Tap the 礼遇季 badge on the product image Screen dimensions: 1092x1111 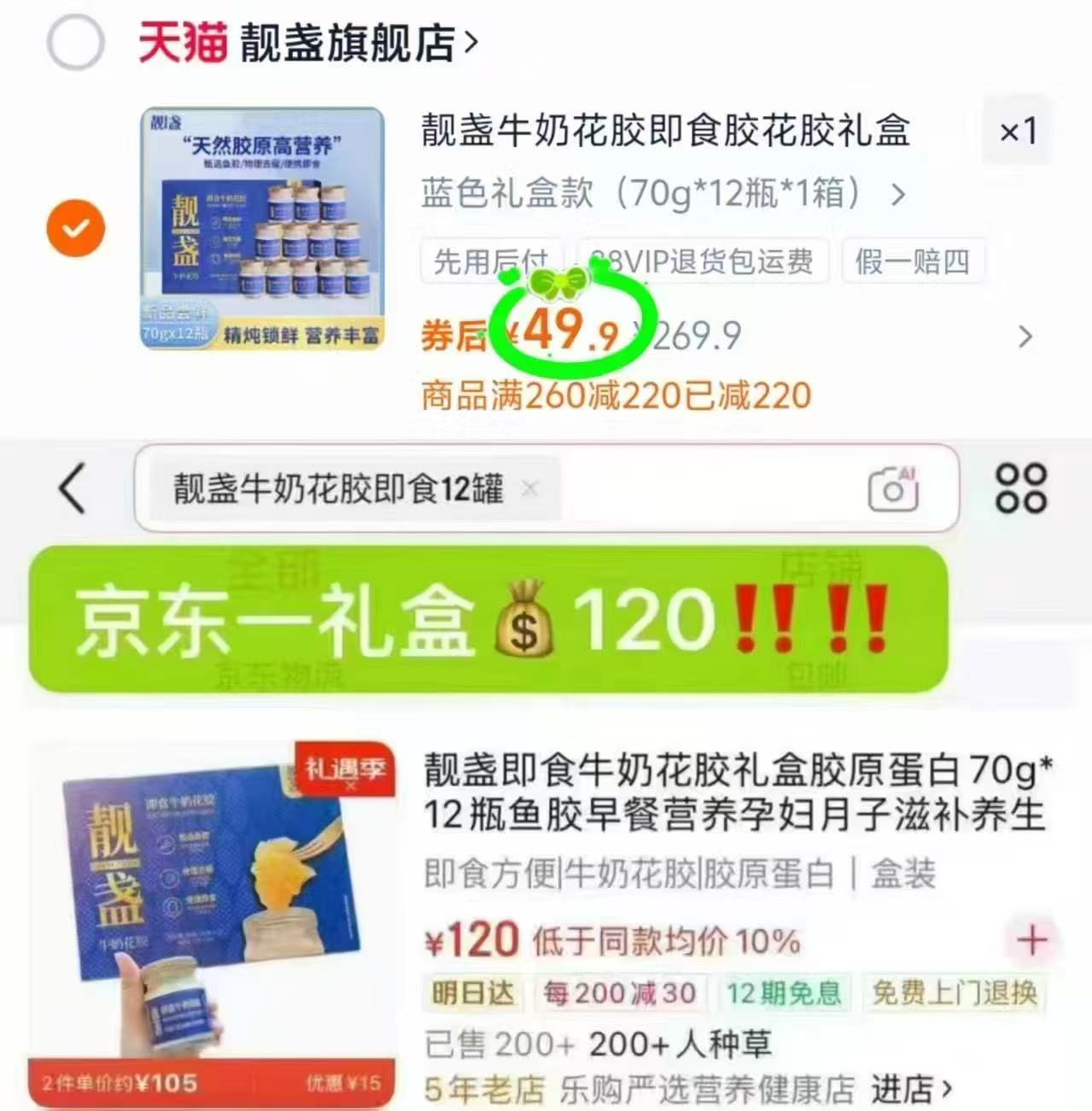(x=345, y=769)
